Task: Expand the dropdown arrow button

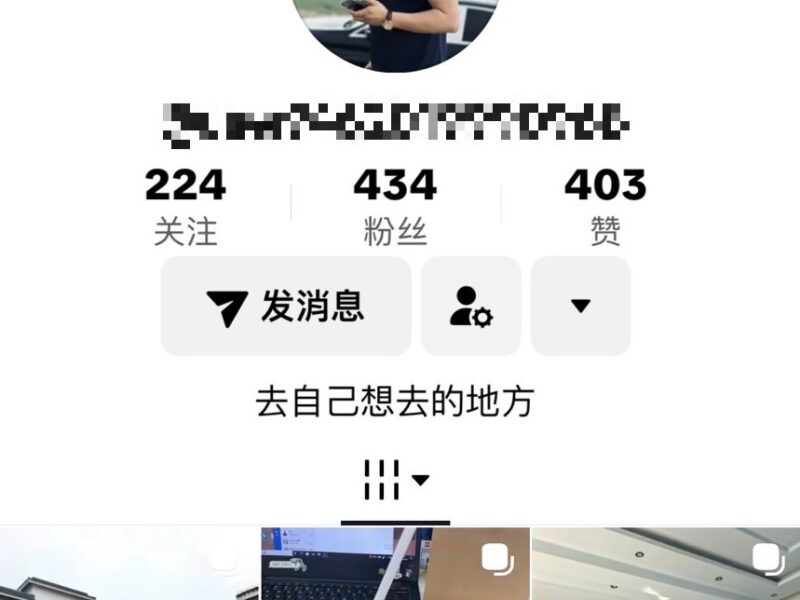Action: coord(581,306)
